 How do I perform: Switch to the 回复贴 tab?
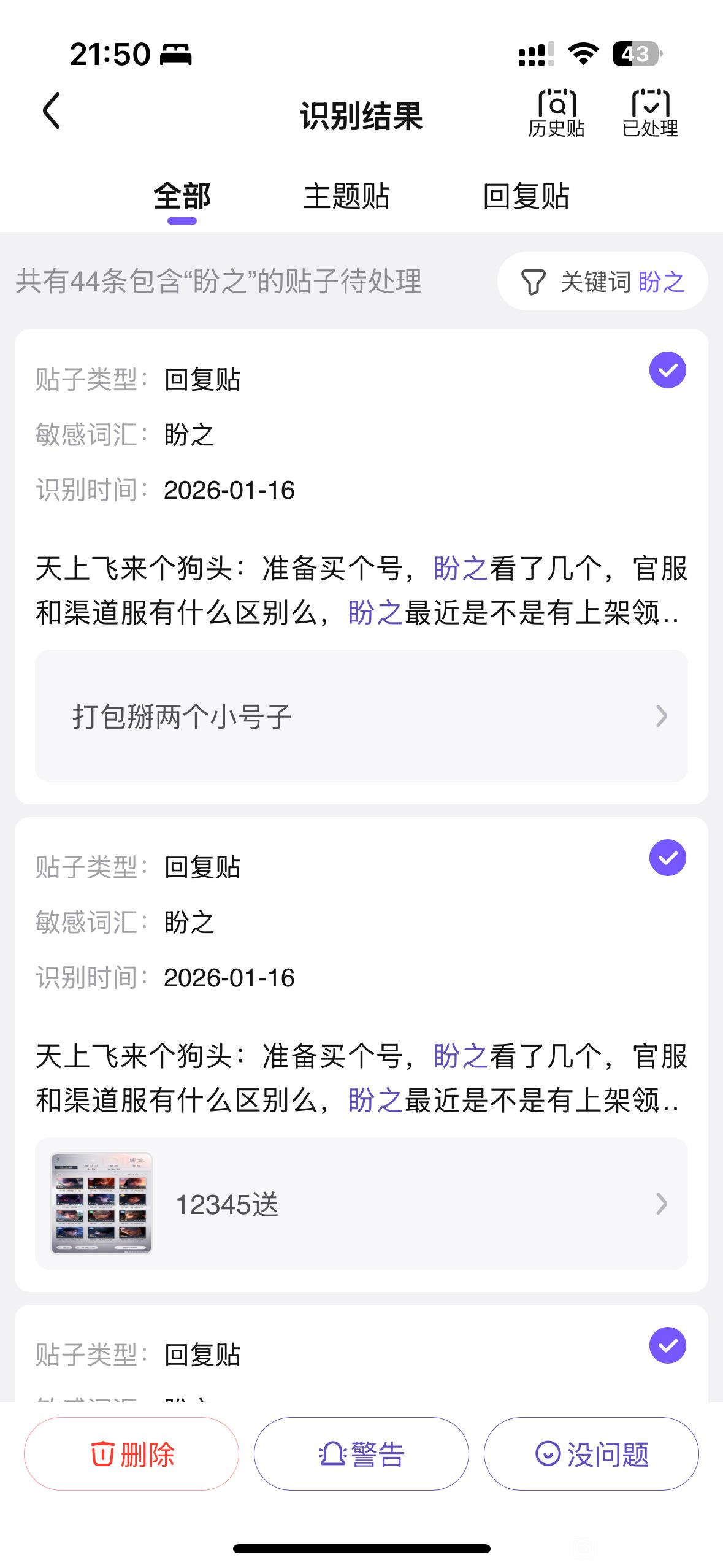(x=526, y=197)
